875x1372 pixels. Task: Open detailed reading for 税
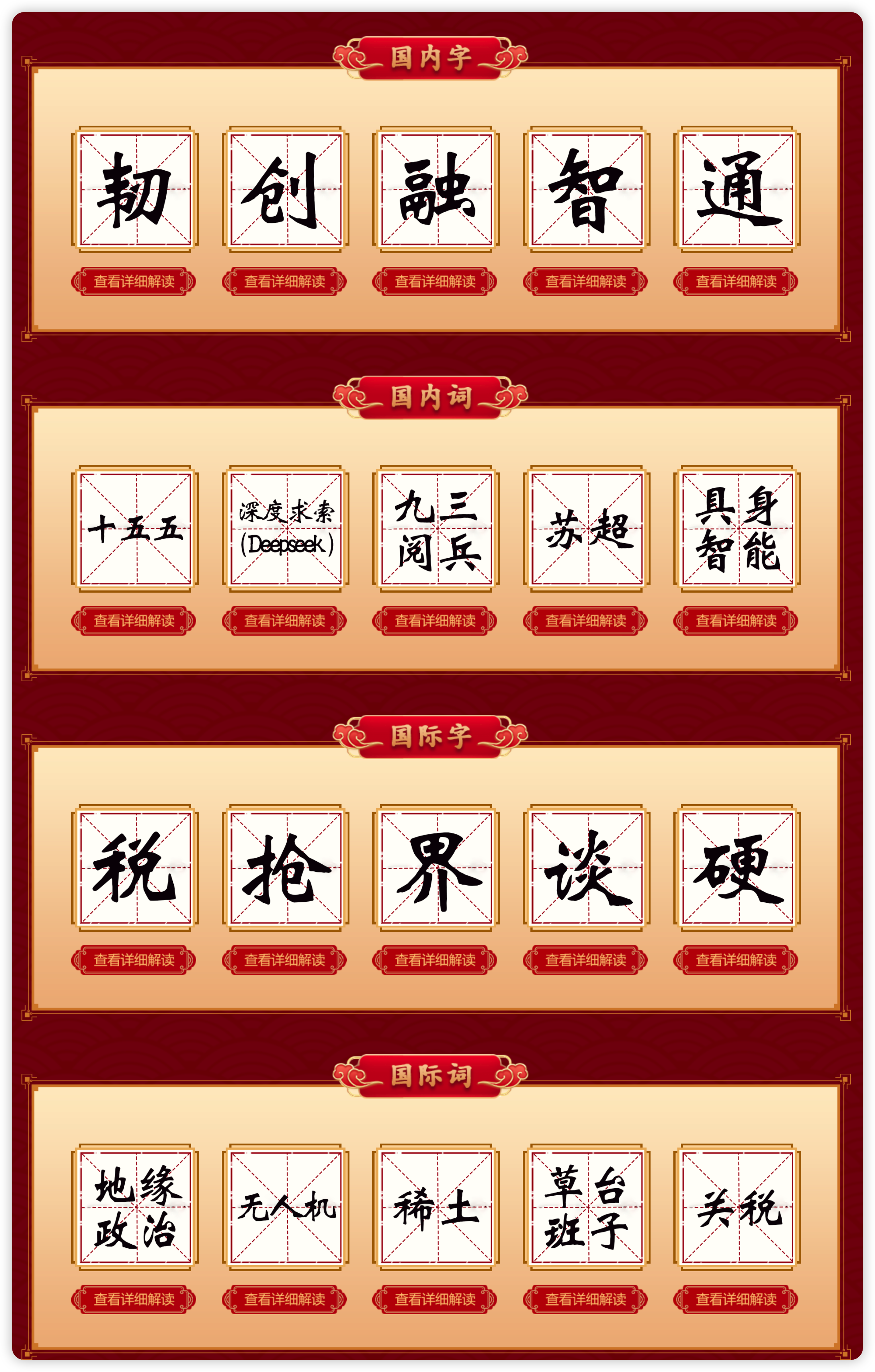134,960
